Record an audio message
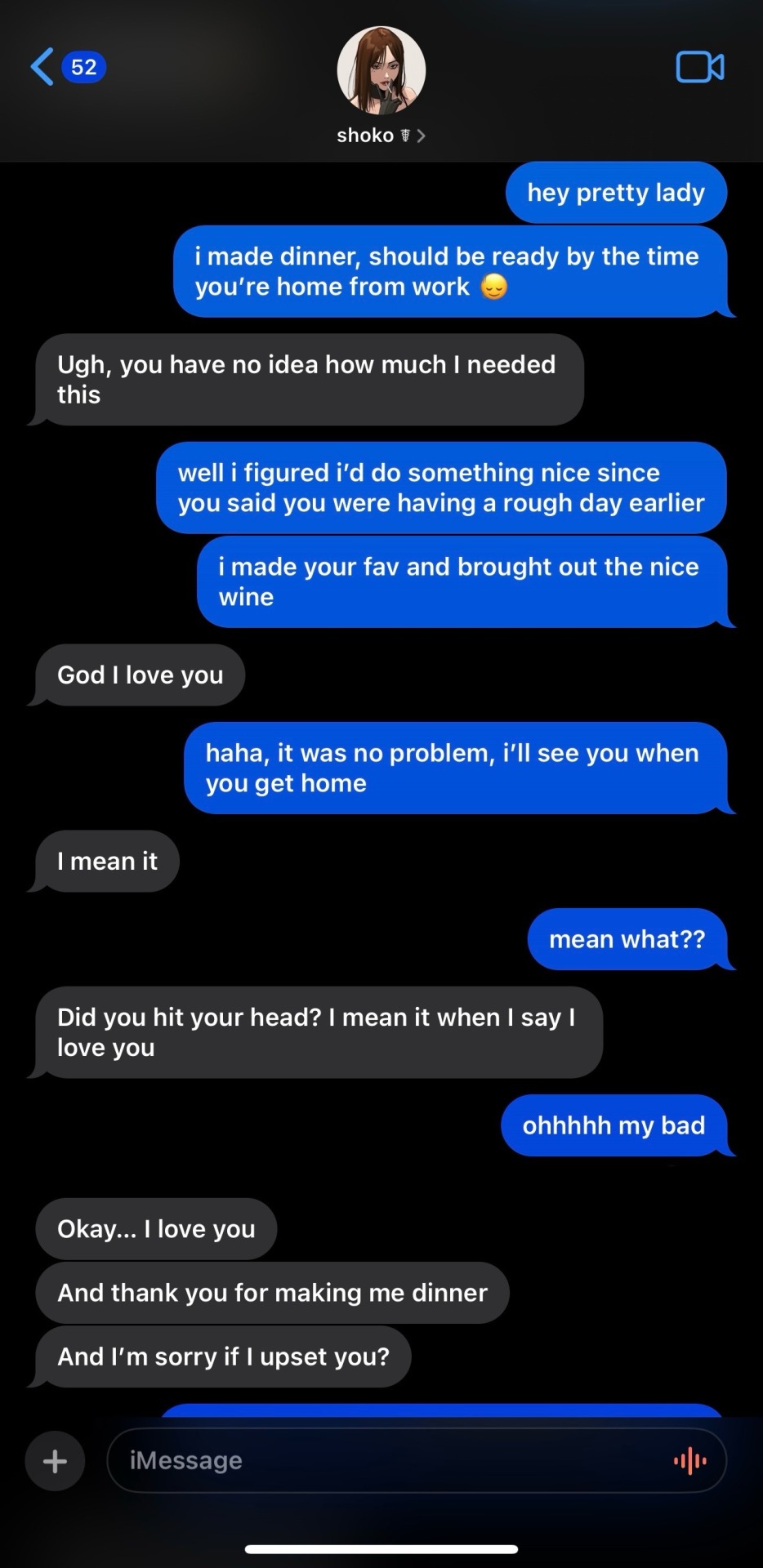 coord(689,1461)
